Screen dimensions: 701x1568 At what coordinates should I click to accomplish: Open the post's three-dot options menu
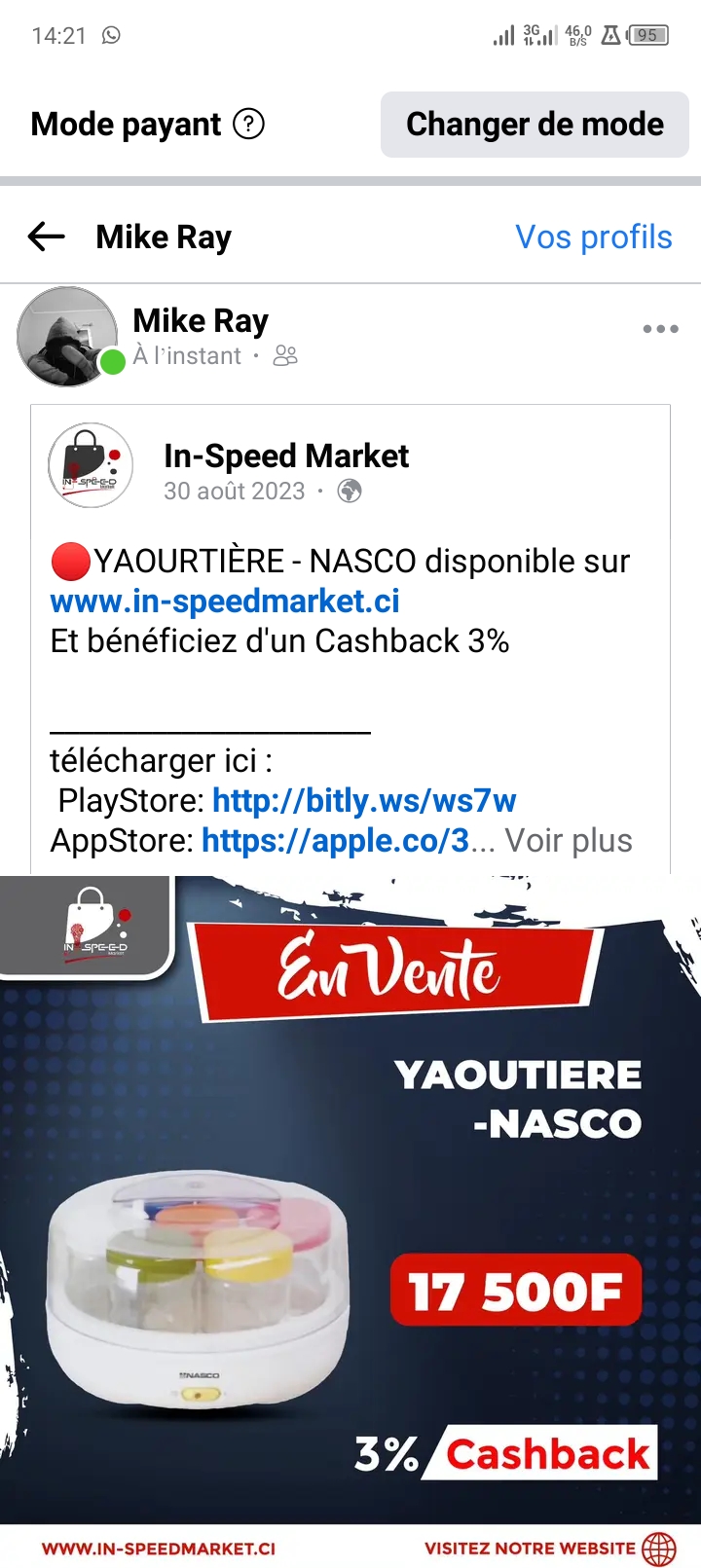coord(660,329)
